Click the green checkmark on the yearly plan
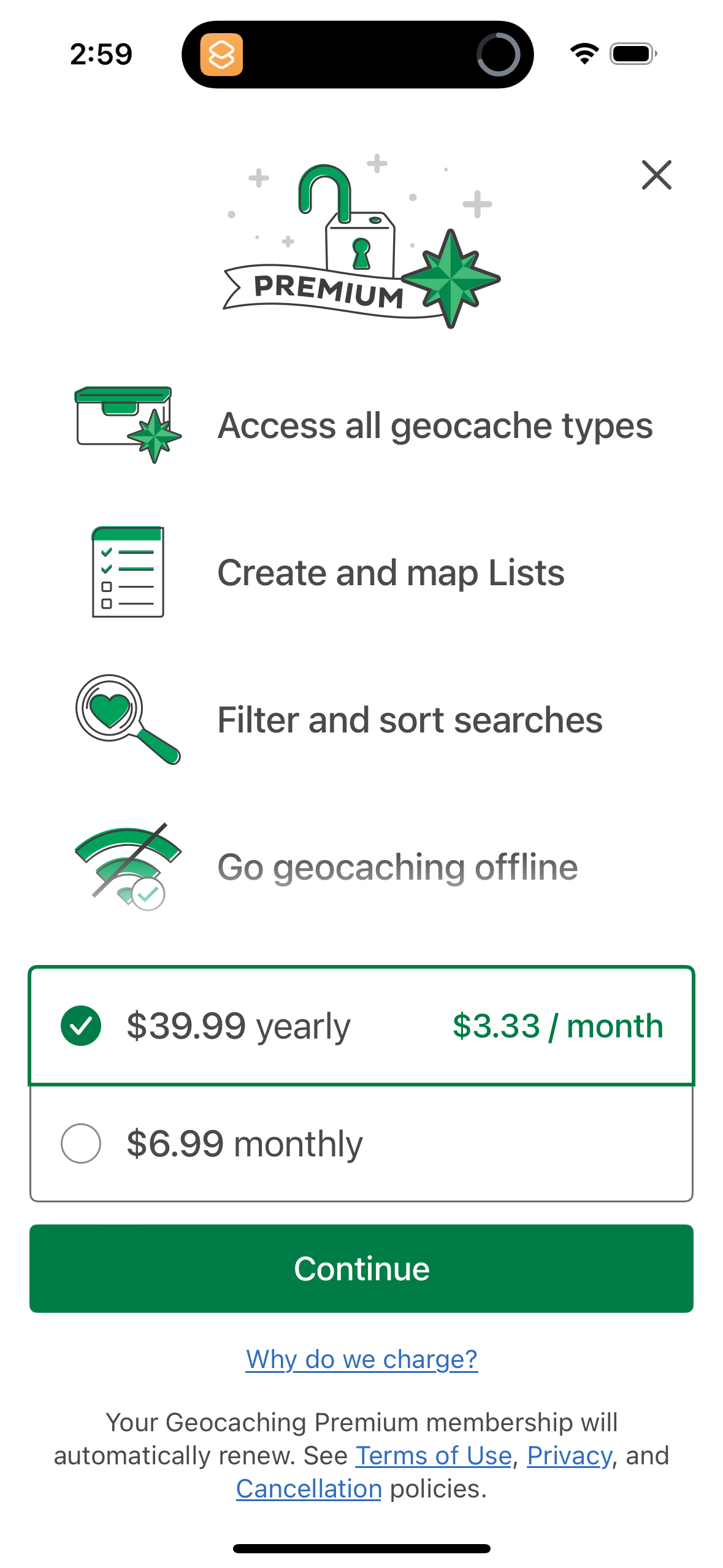 80,1025
